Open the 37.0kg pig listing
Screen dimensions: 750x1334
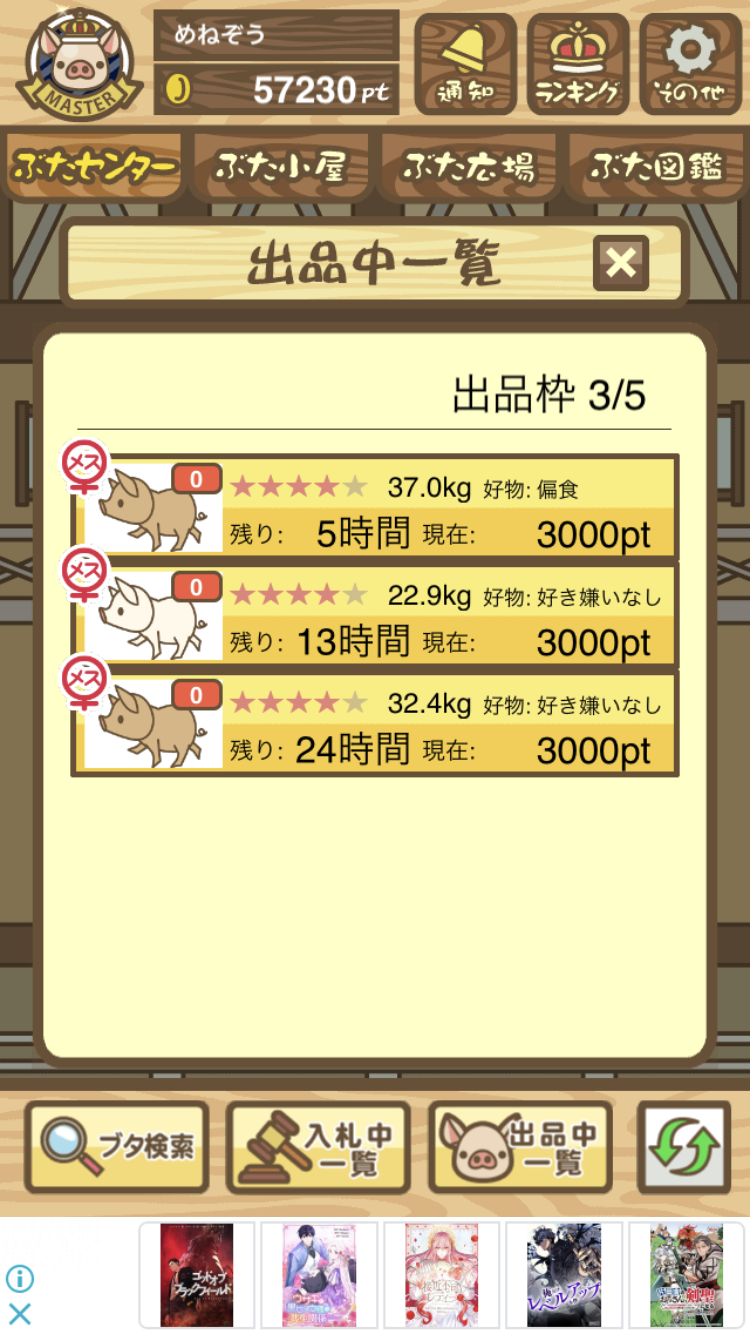coord(375,508)
